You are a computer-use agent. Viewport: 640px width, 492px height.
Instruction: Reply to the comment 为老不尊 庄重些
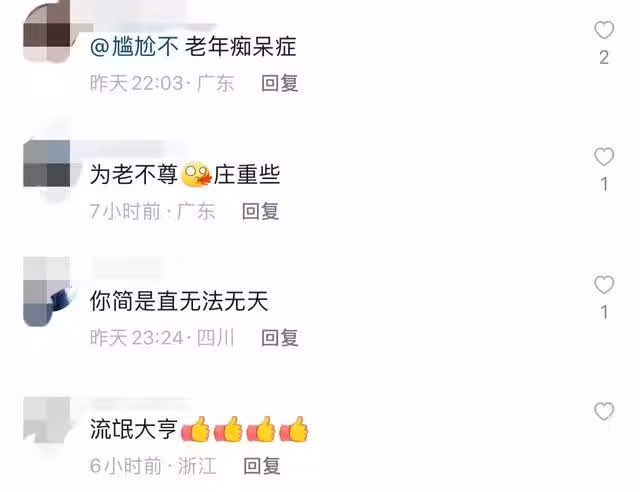click(261, 211)
